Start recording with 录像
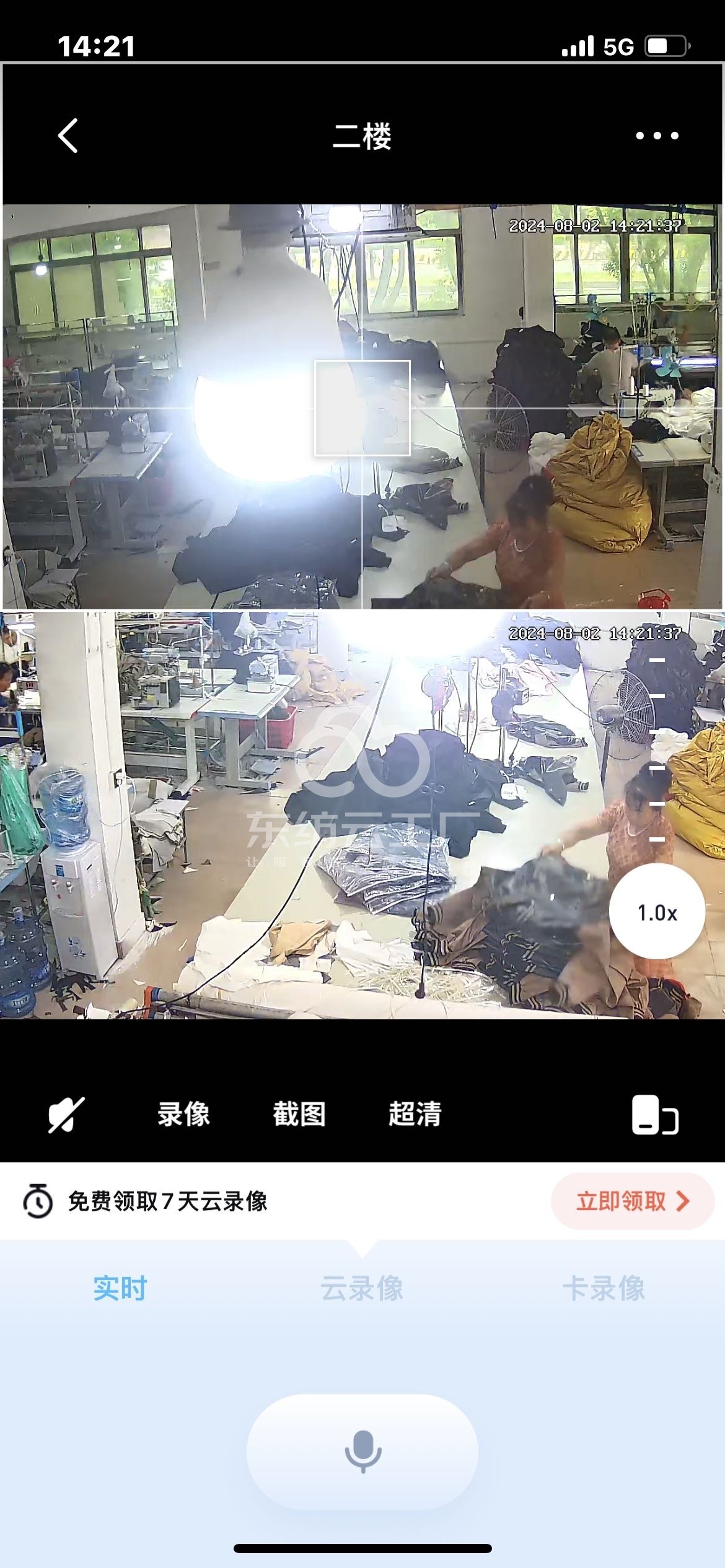The height and width of the screenshot is (1568, 725). pyautogui.click(x=183, y=1114)
